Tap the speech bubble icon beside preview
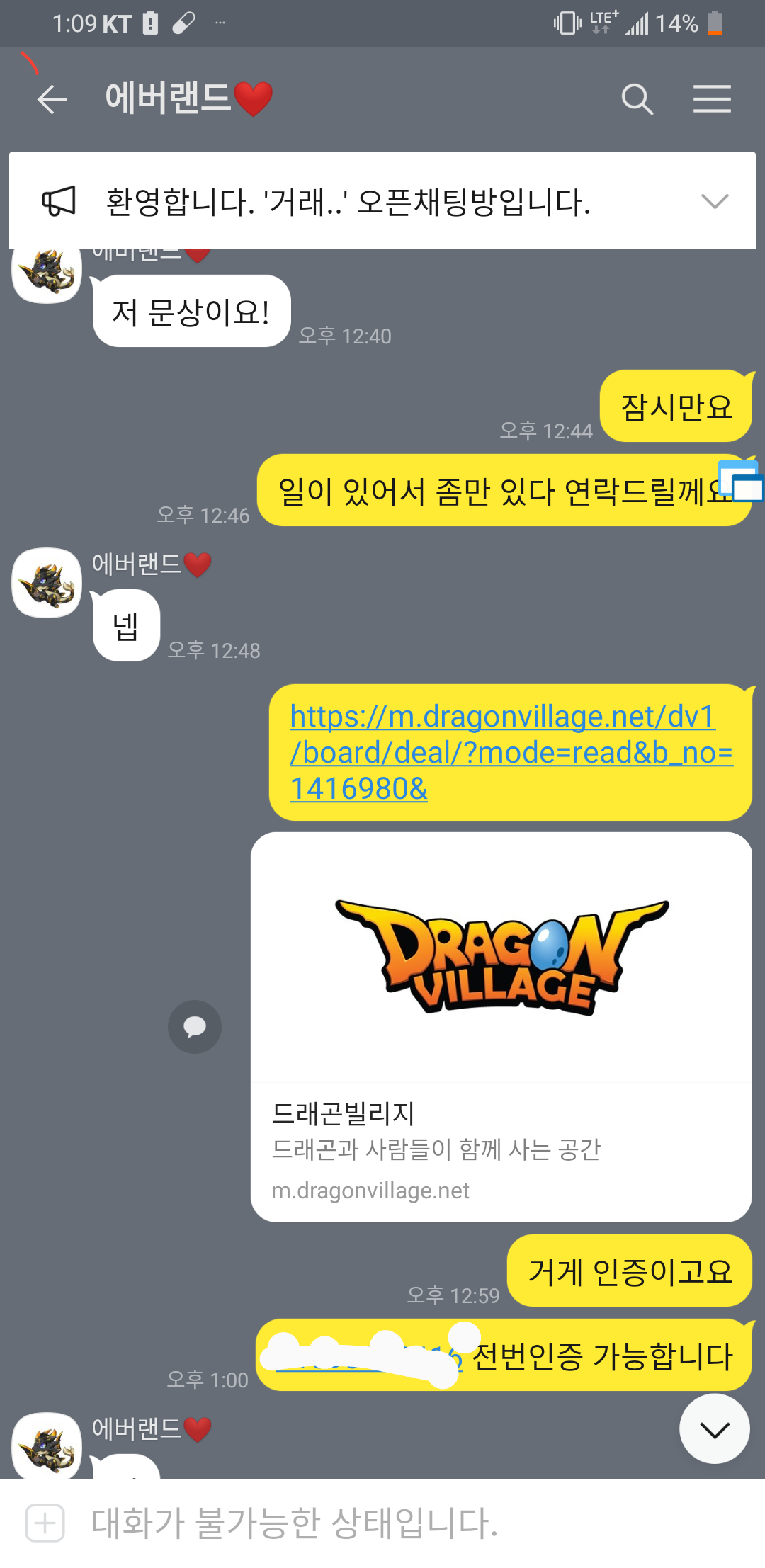The height and width of the screenshot is (1568, 765). [x=195, y=1027]
